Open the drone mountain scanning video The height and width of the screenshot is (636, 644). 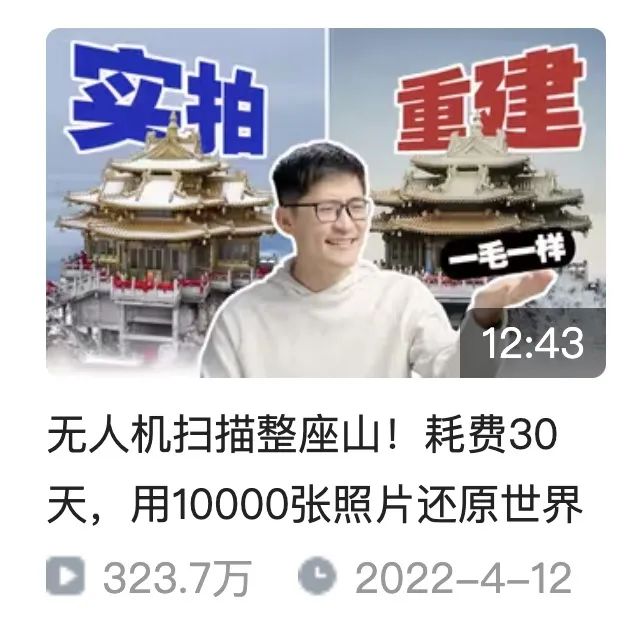point(325,203)
